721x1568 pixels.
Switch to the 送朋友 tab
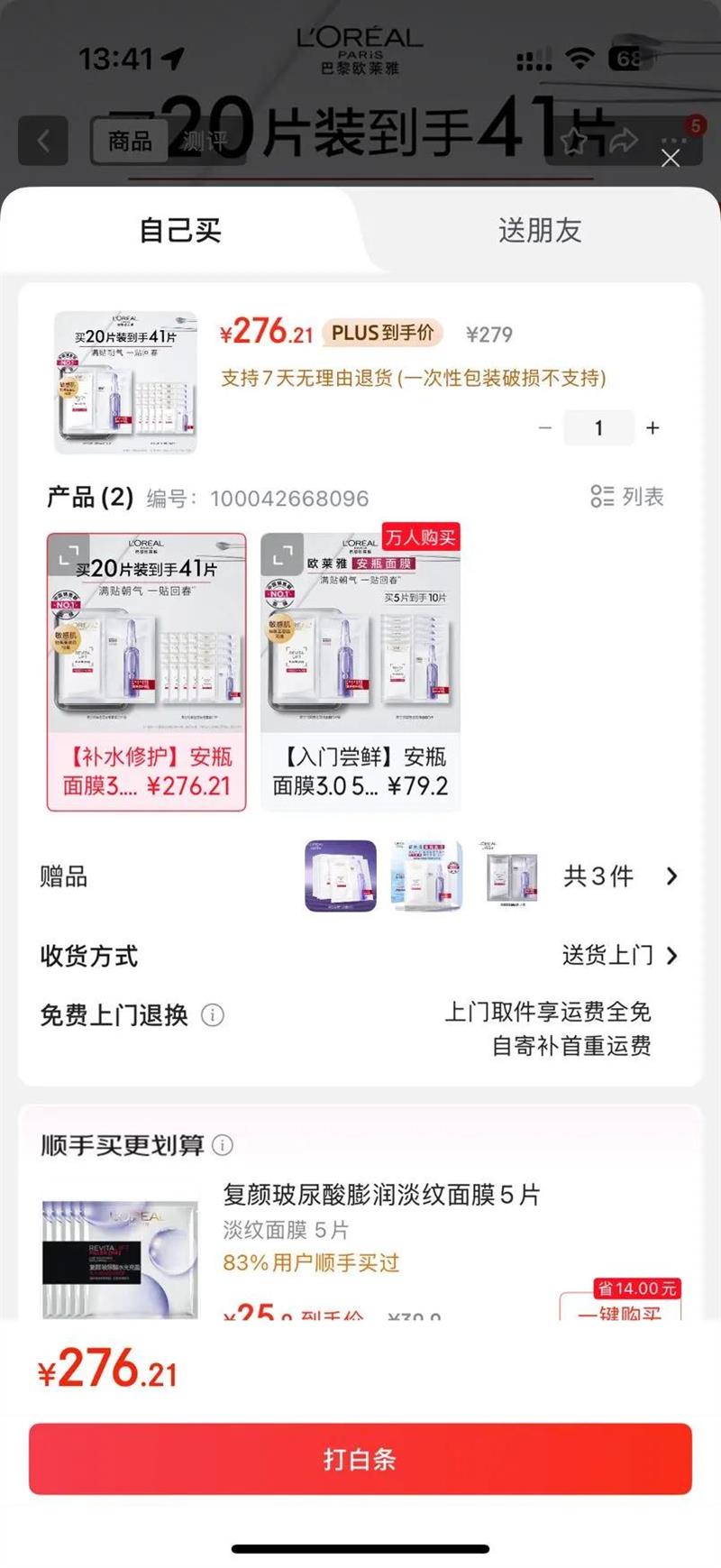click(x=539, y=231)
